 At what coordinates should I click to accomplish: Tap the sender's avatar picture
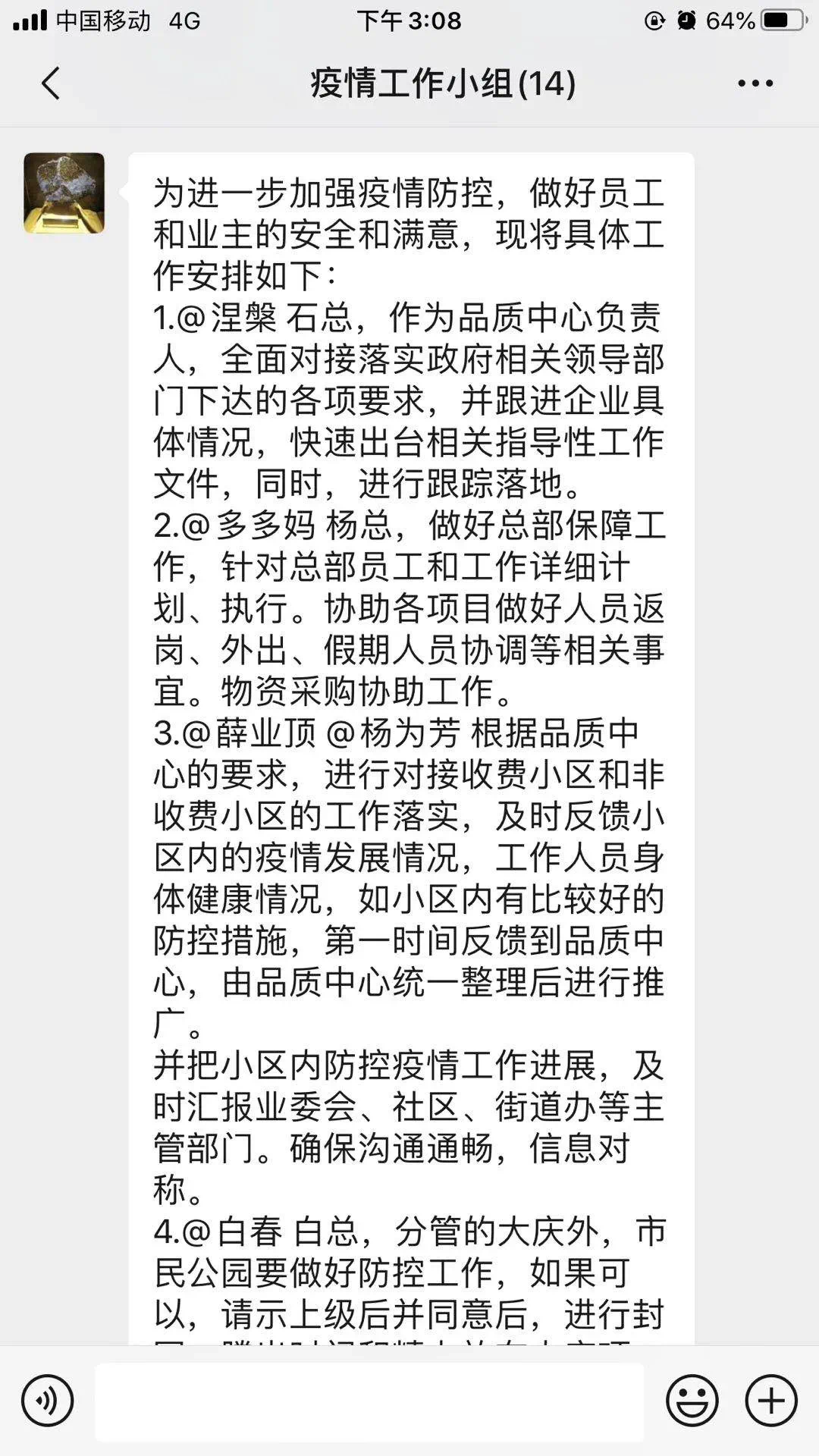64,193
